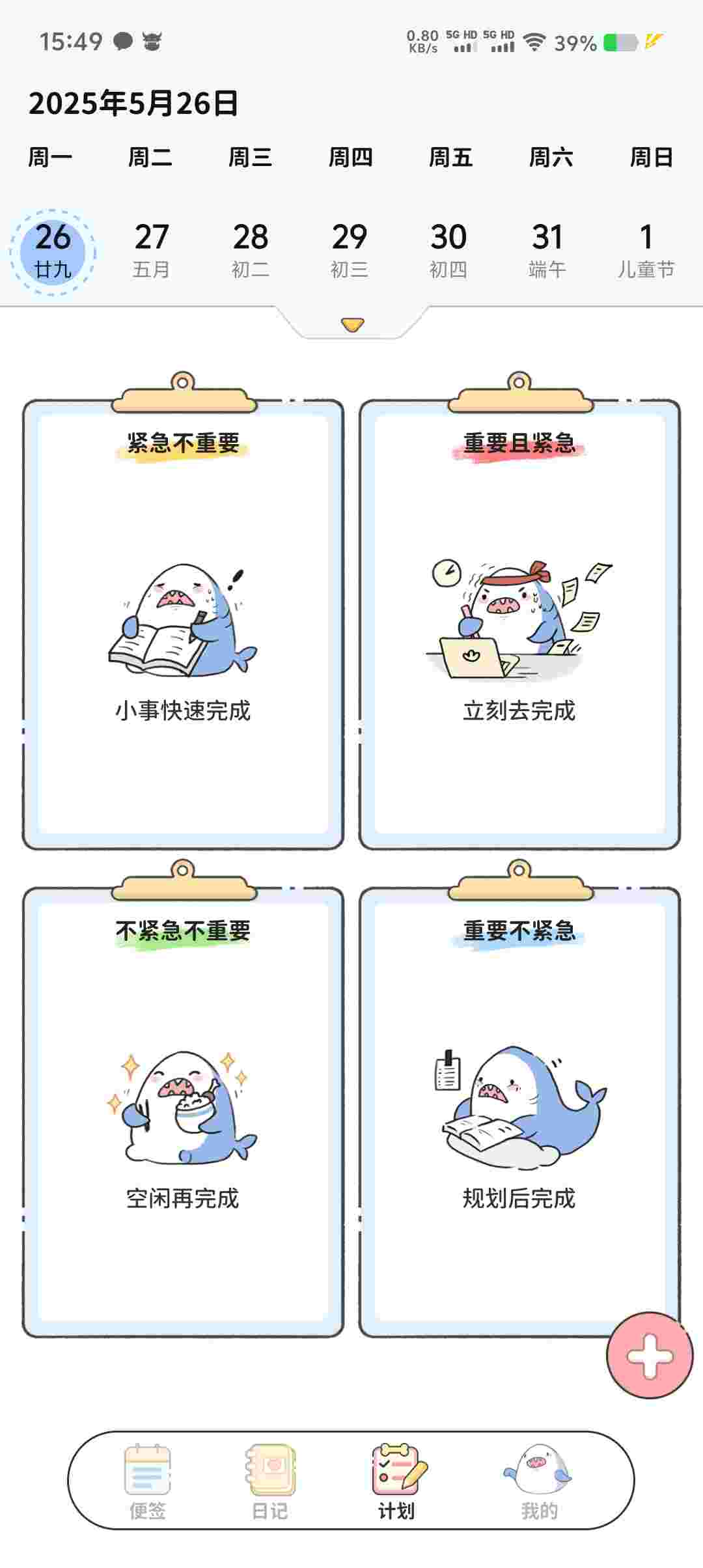703x1568 pixels.
Task: Select Tuesday the 27th in the calendar
Action: coord(151,251)
